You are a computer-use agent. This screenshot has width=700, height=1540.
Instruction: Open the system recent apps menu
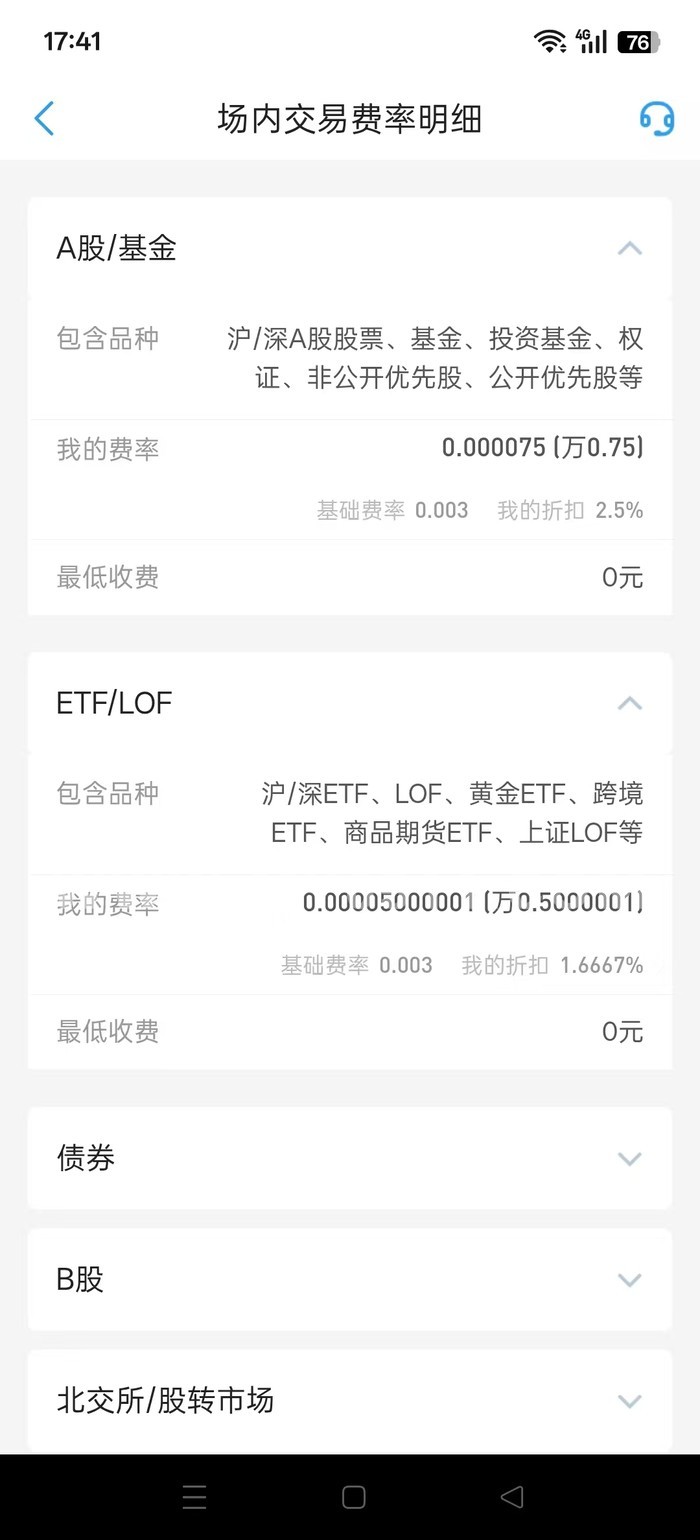[195, 1497]
